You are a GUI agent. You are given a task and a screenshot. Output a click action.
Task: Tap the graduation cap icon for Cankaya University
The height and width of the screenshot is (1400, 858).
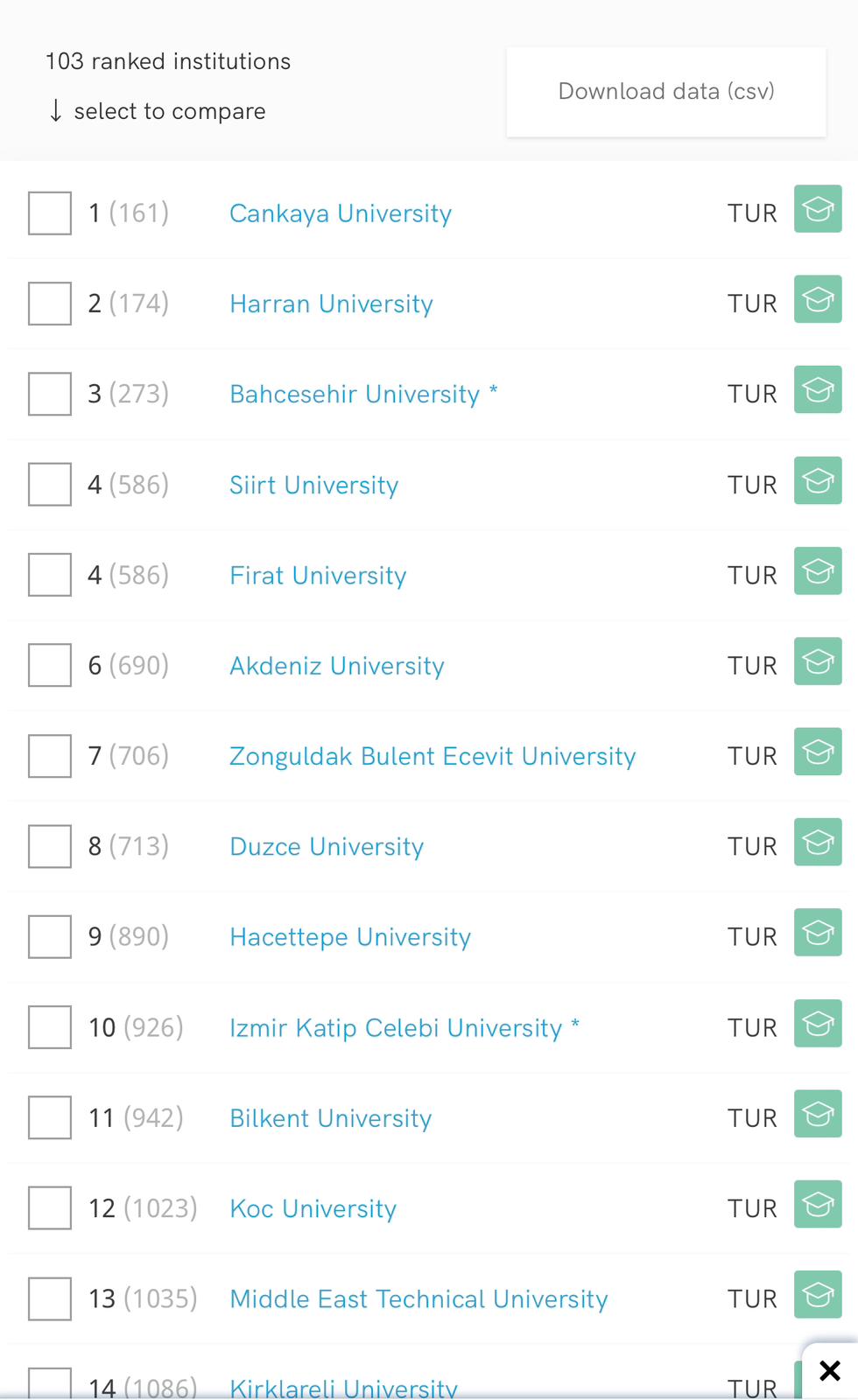pyautogui.click(x=818, y=209)
